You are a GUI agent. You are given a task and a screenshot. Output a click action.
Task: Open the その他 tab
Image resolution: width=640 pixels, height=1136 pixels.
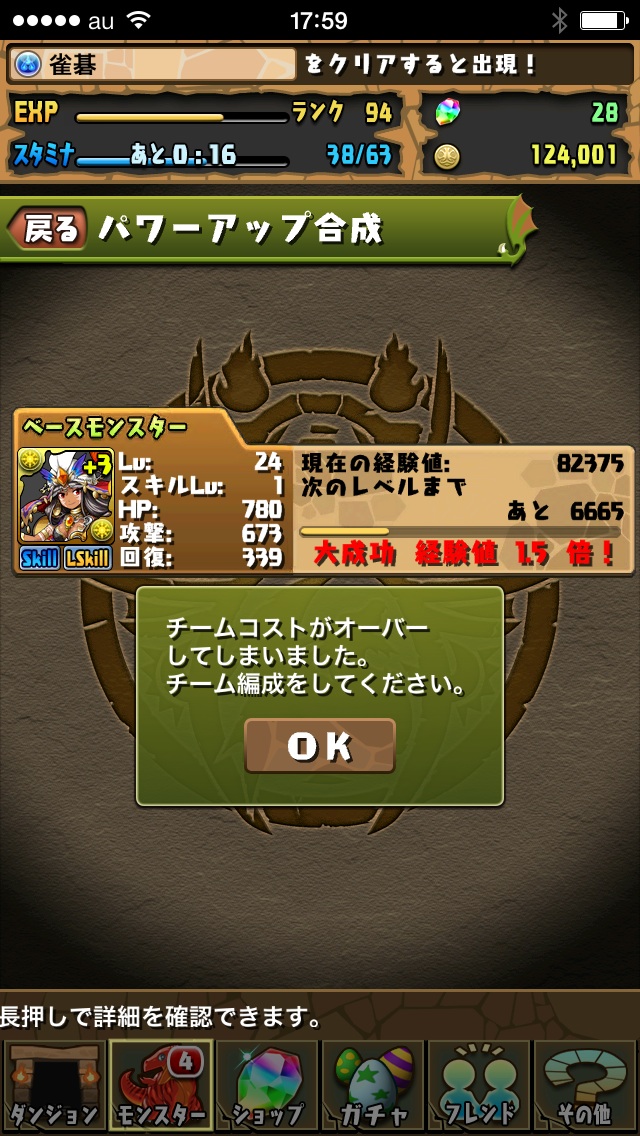tap(586, 1086)
